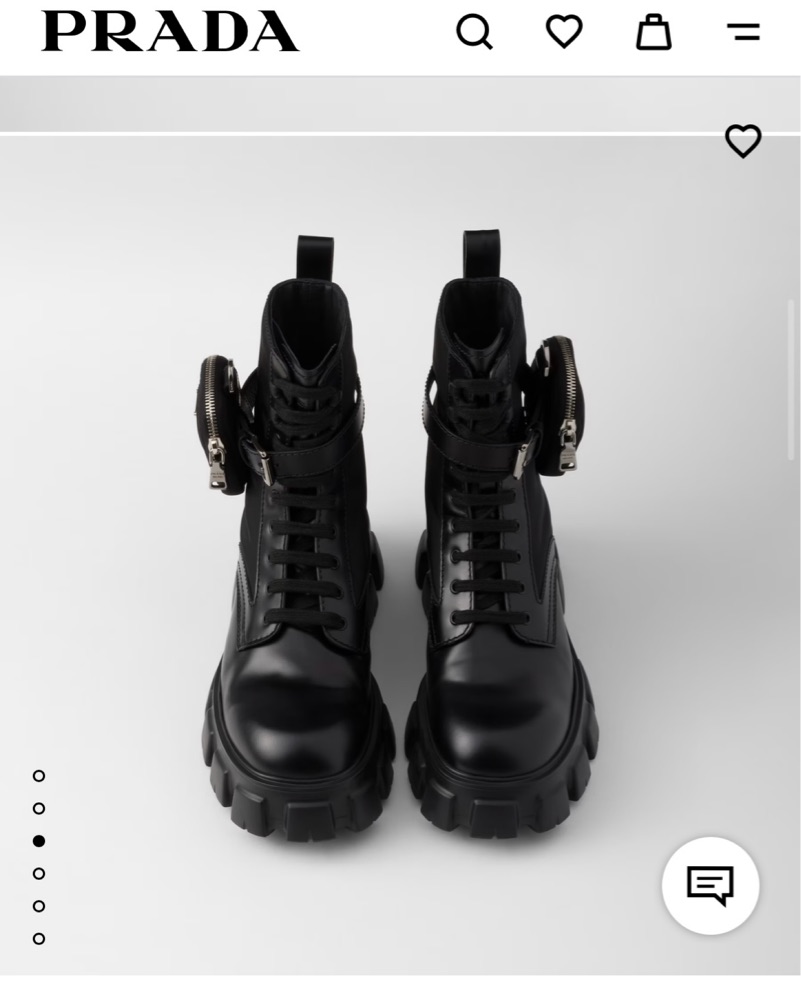
Task: Add these boots to wishlist
Action: coord(743,142)
